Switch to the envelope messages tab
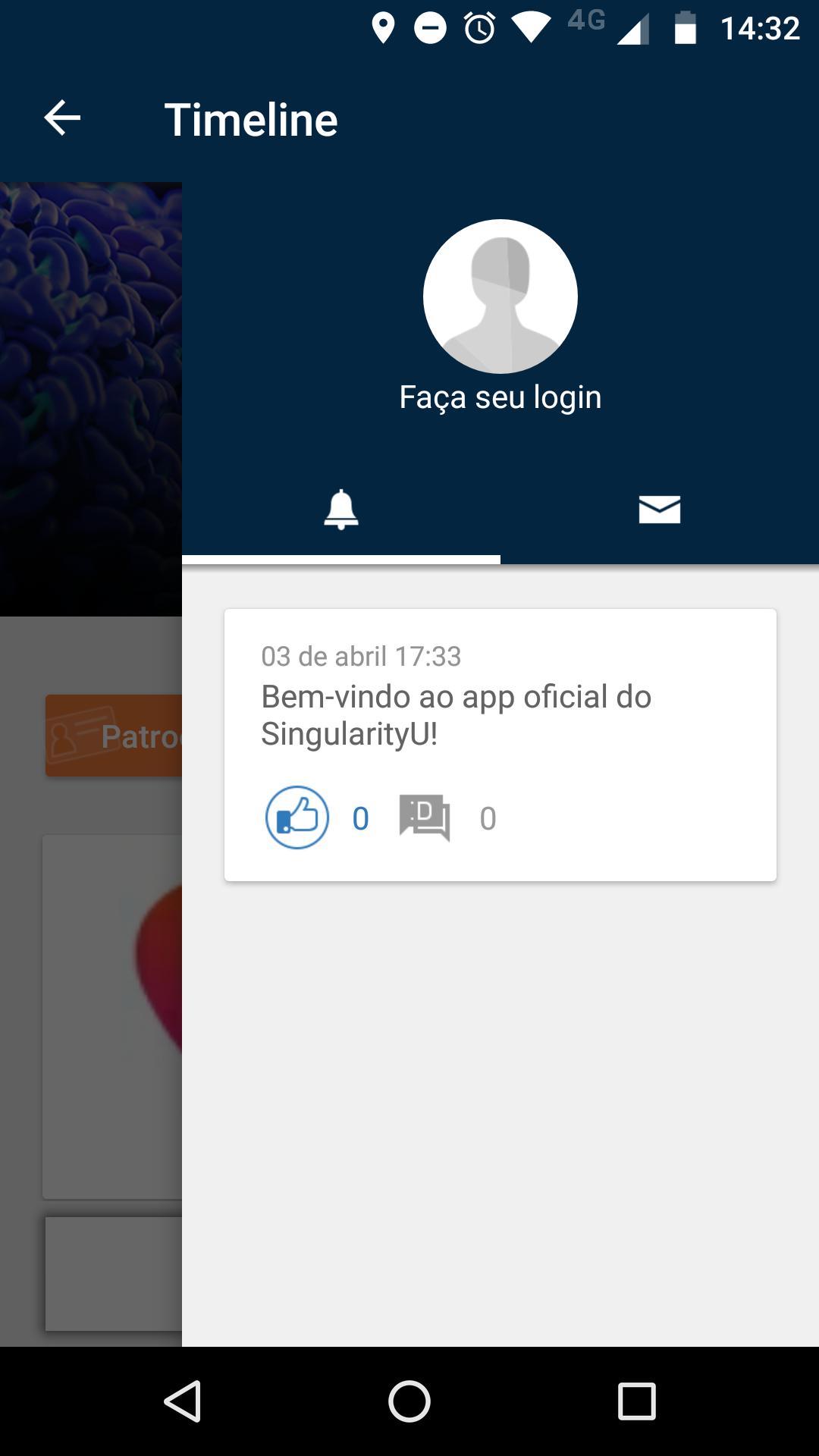The width and height of the screenshot is (819, 1456). click(661, 510)
